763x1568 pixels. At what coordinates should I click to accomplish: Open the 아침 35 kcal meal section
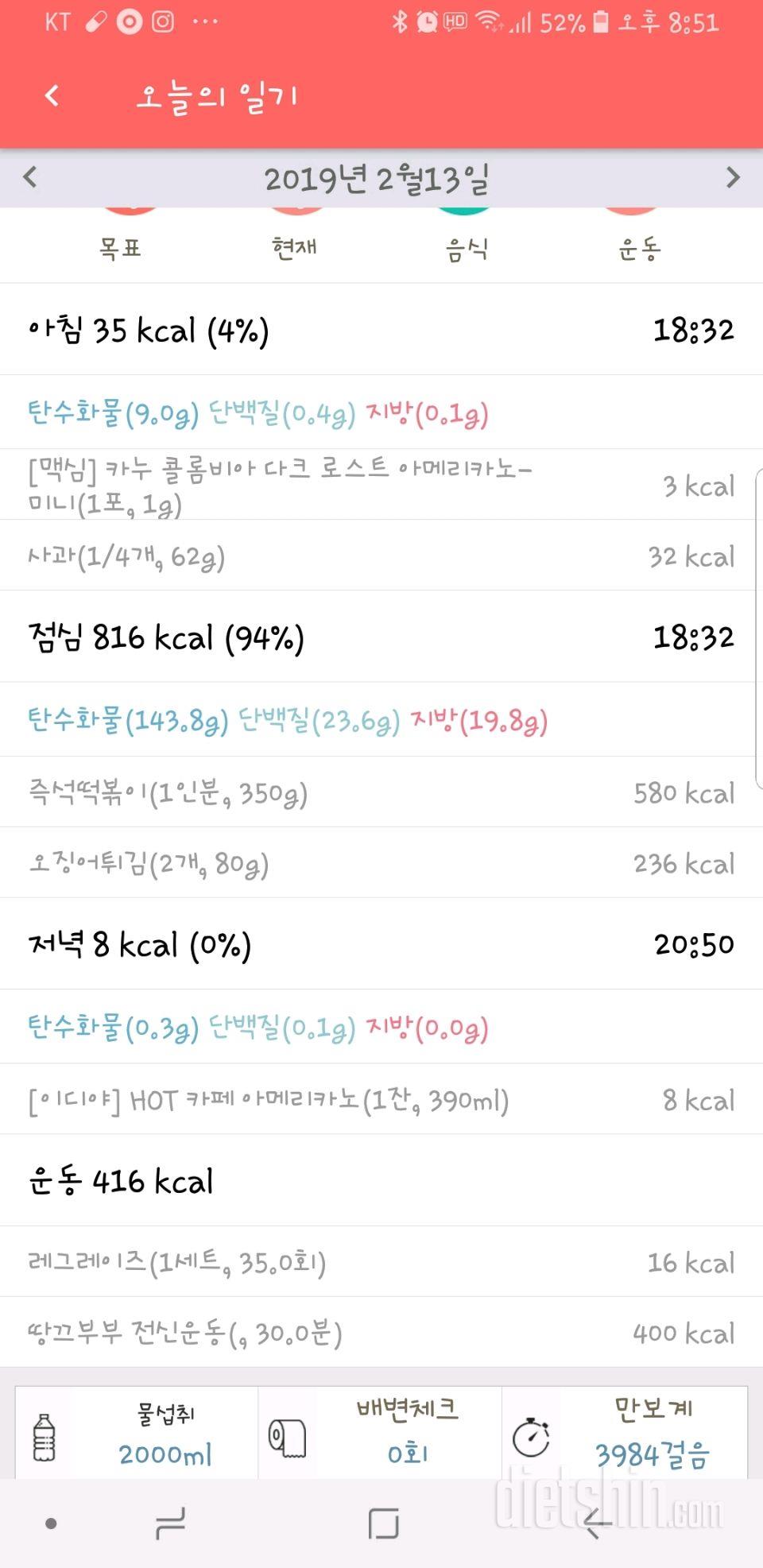click(x=381, y=330)
